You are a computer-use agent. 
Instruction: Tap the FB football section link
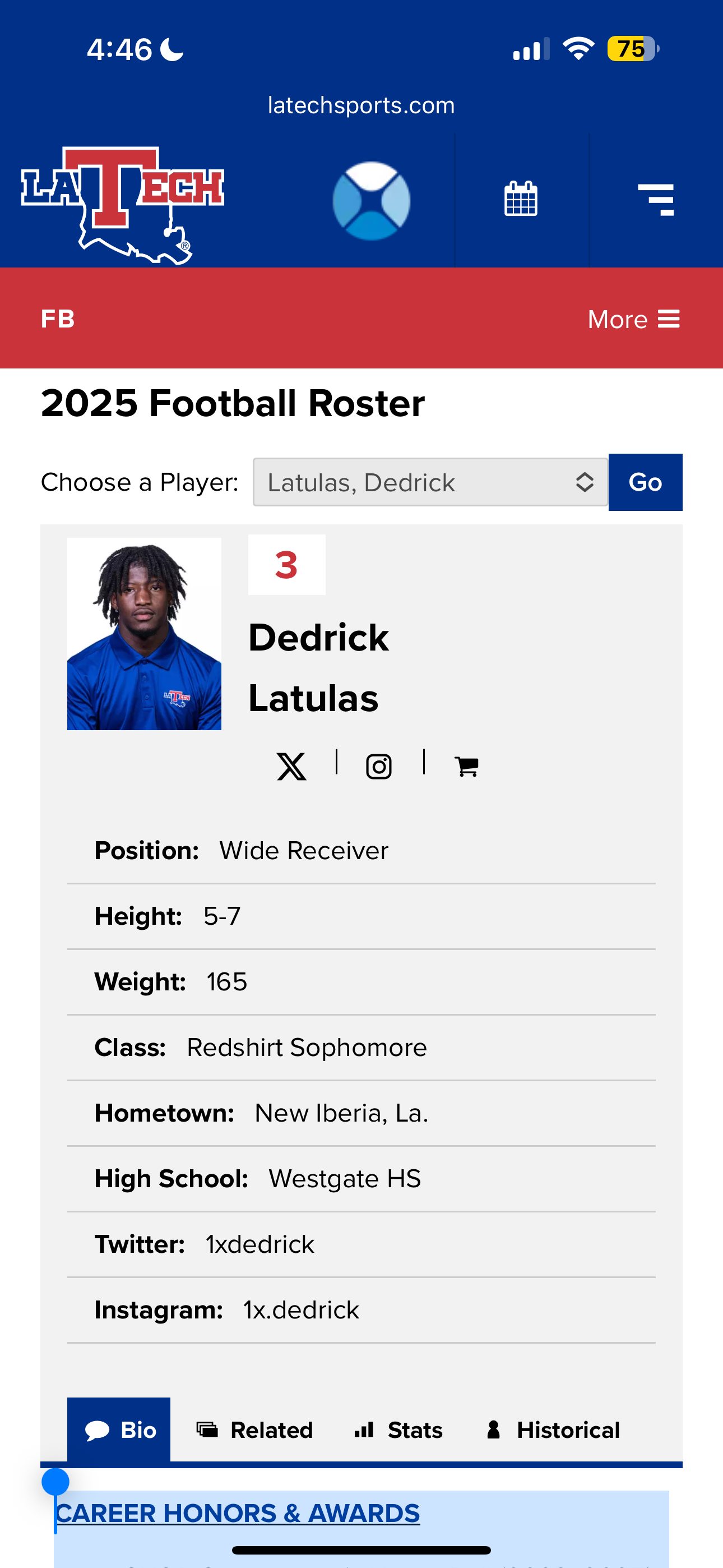(x=58, y=319)
